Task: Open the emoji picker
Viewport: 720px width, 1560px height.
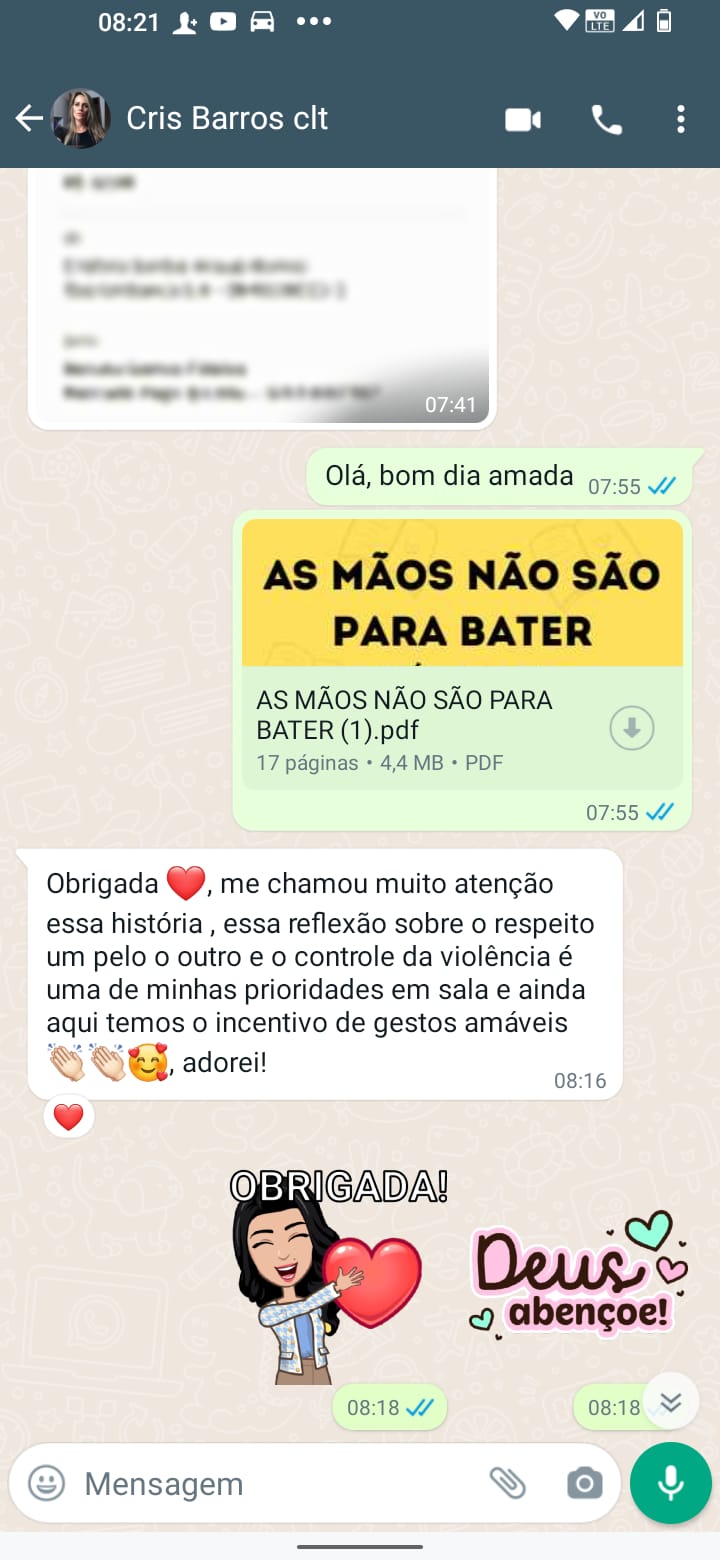Action: (46, 1483)
